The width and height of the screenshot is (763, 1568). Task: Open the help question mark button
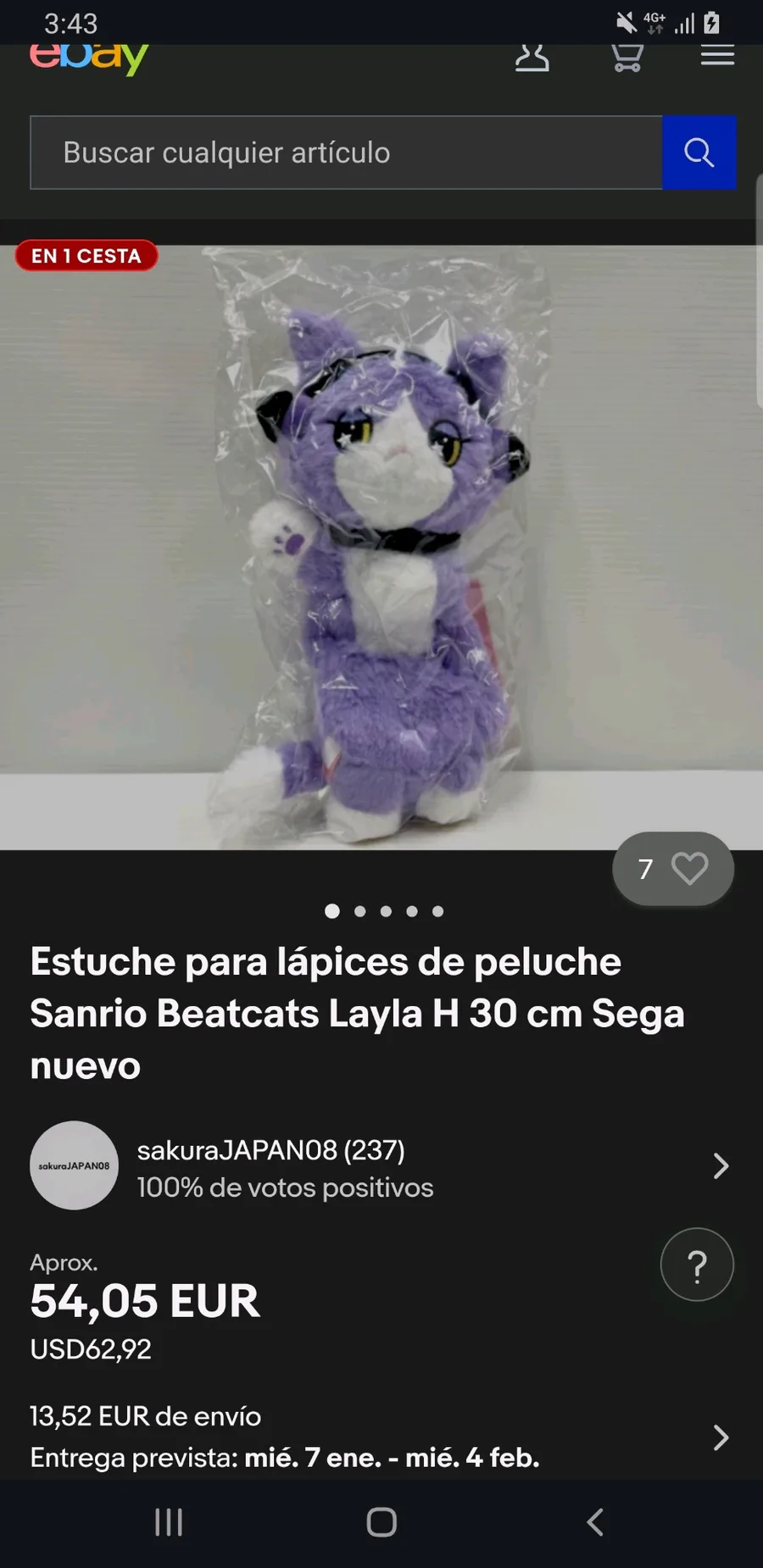pos(697,1265)
